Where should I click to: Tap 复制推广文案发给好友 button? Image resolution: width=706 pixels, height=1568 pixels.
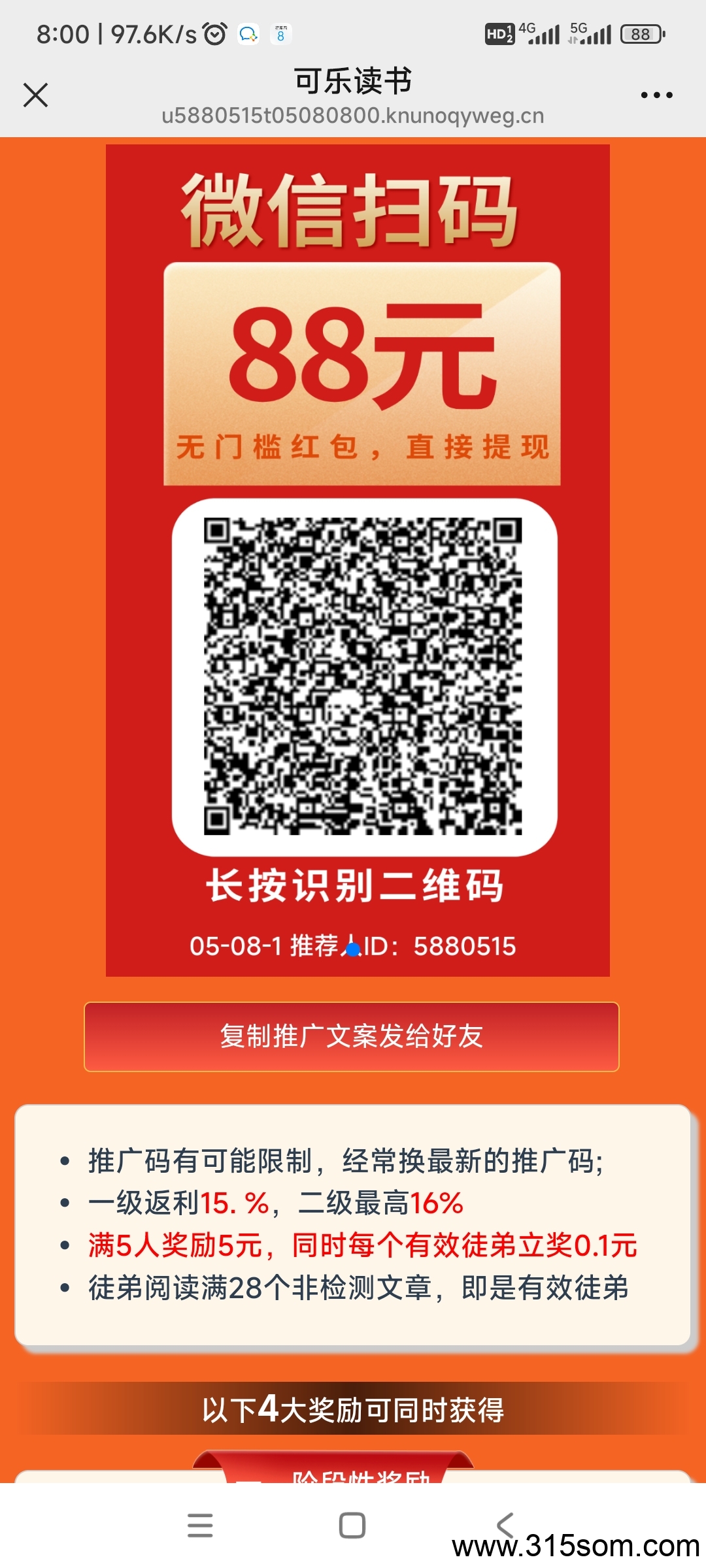point(352,1037)
